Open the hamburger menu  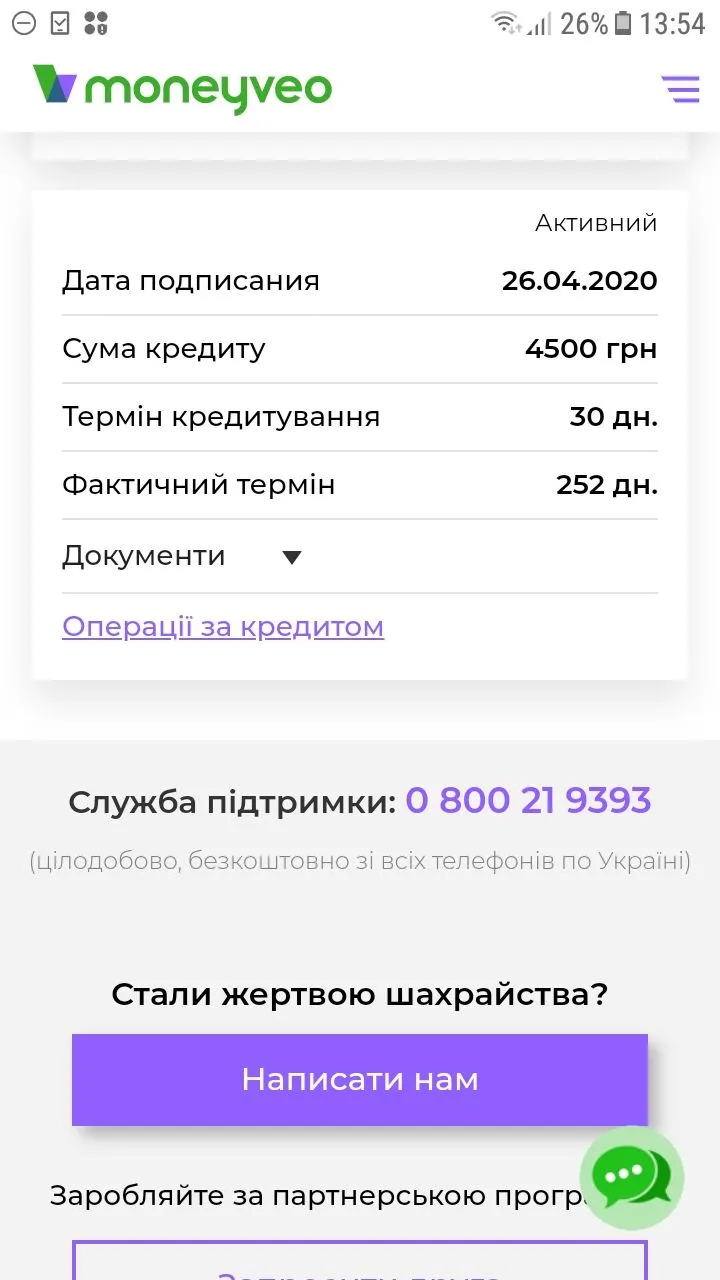(680, 89)
